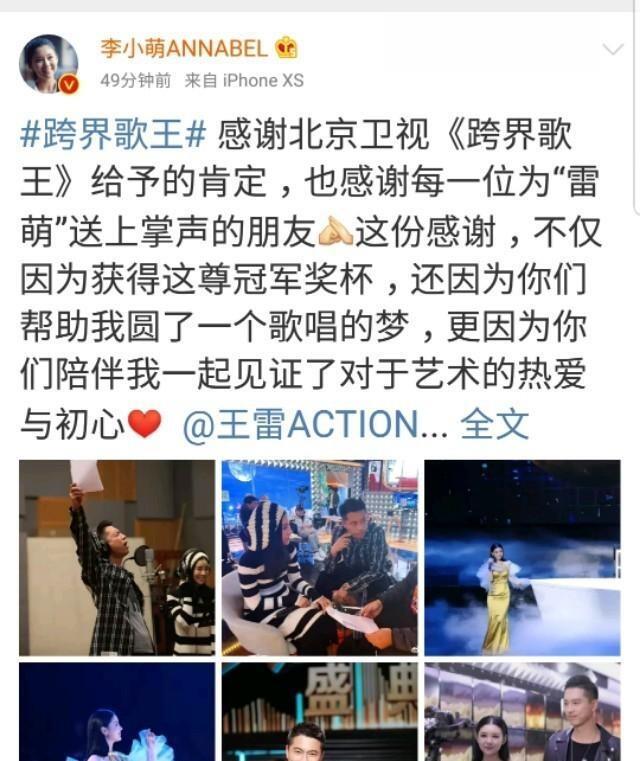Open the #跨界歌王# hashtag topic
The width and height of the screenshot is (640, 761).
pos(113,134)
